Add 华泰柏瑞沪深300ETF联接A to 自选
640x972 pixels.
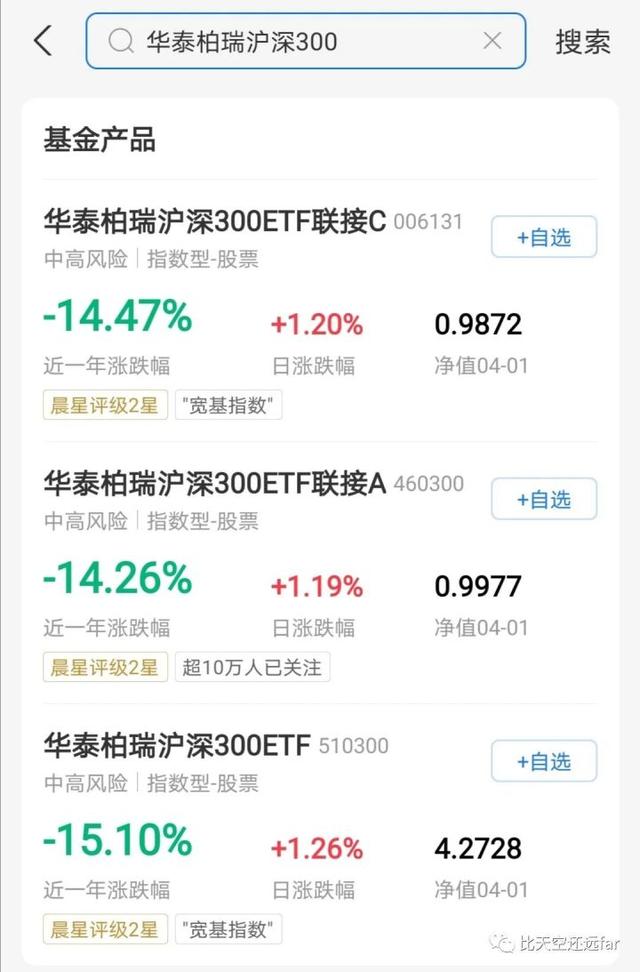[x=543, y=499]
